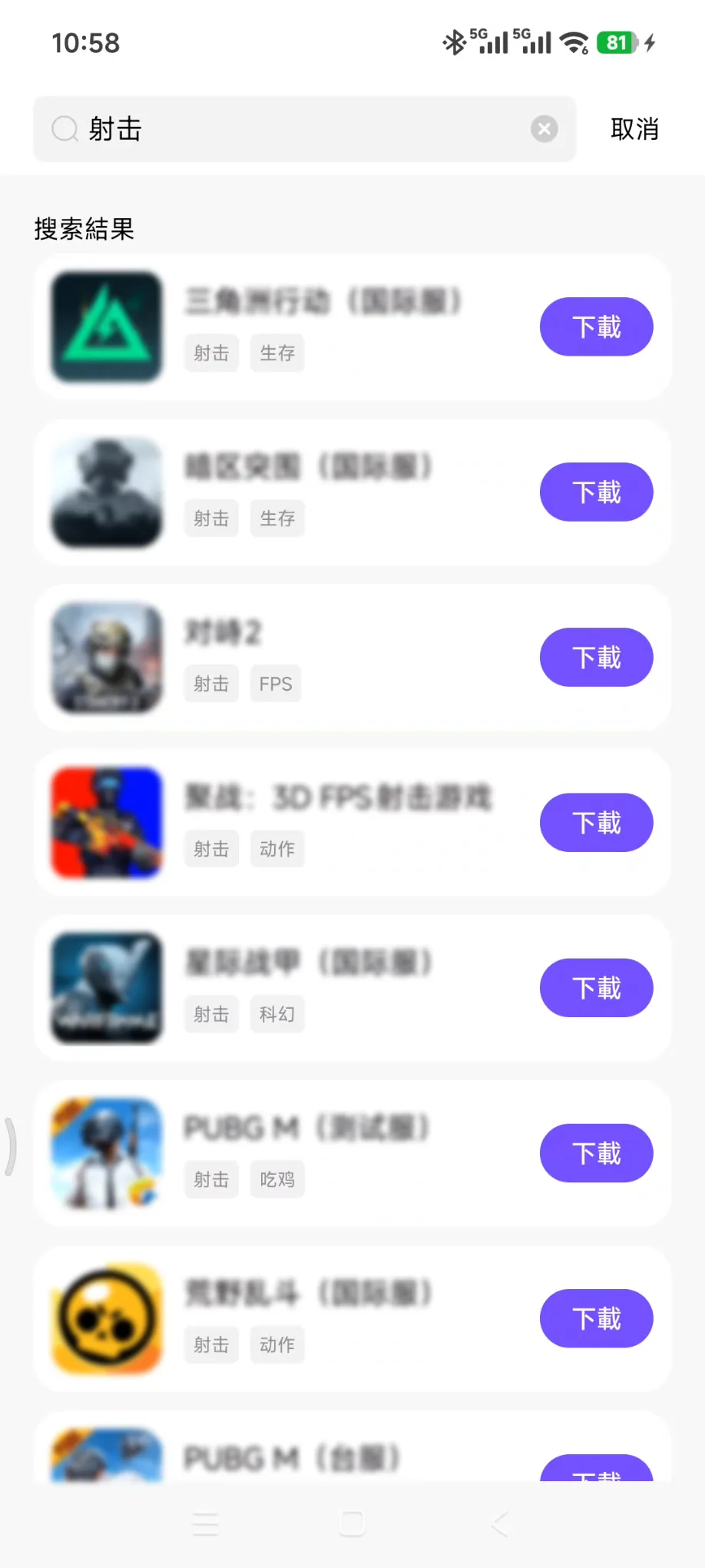705x1568 pixels.
Task: Open the PUBG M (测试服) result
Action: 306,1128
